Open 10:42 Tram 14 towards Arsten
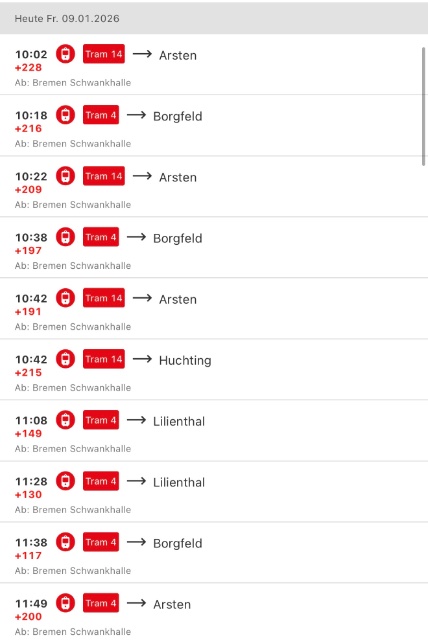This screenshot has width=428, height=640. [x=214, y=308]
